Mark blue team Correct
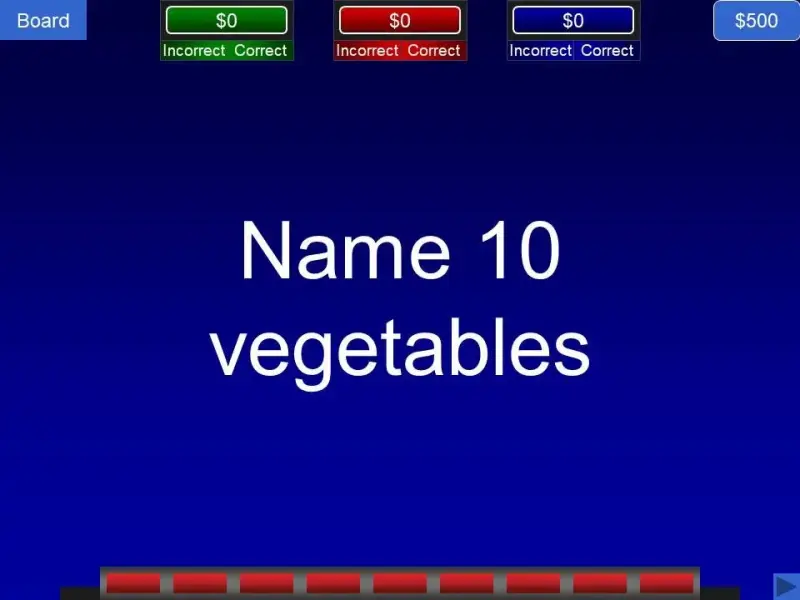 [x=607, y=51]
